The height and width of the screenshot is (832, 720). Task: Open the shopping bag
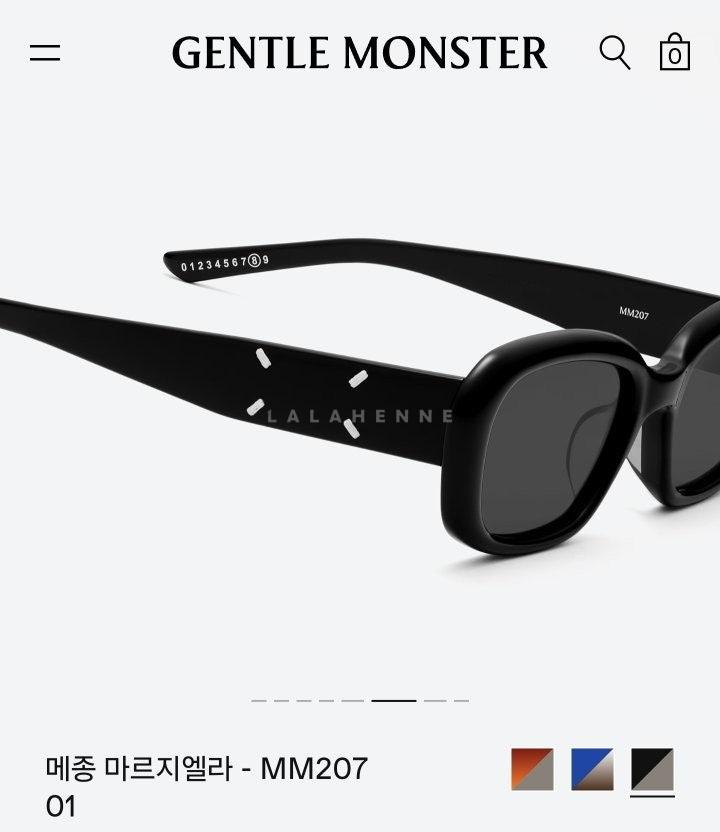point(675,52)
